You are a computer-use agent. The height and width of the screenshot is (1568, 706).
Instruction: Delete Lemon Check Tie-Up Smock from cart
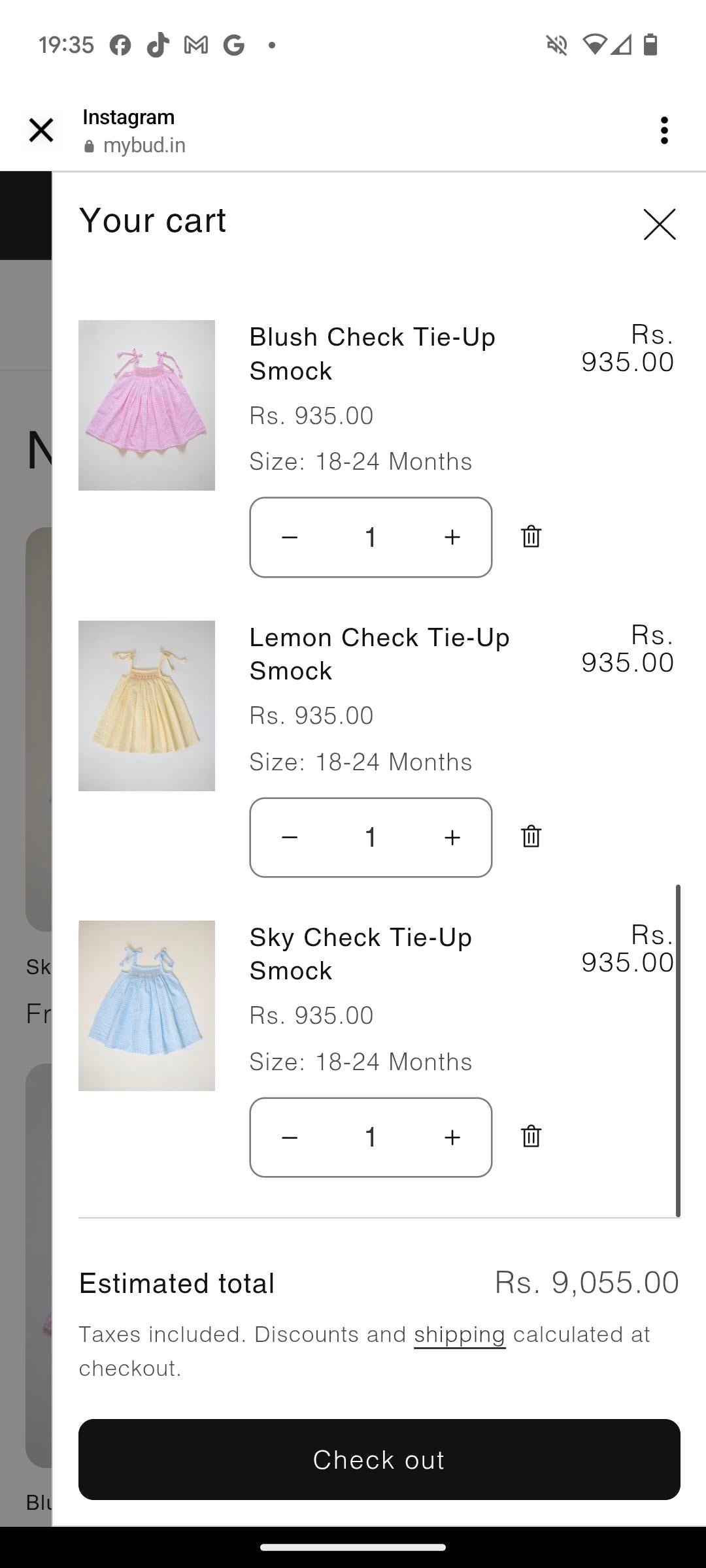531,836
